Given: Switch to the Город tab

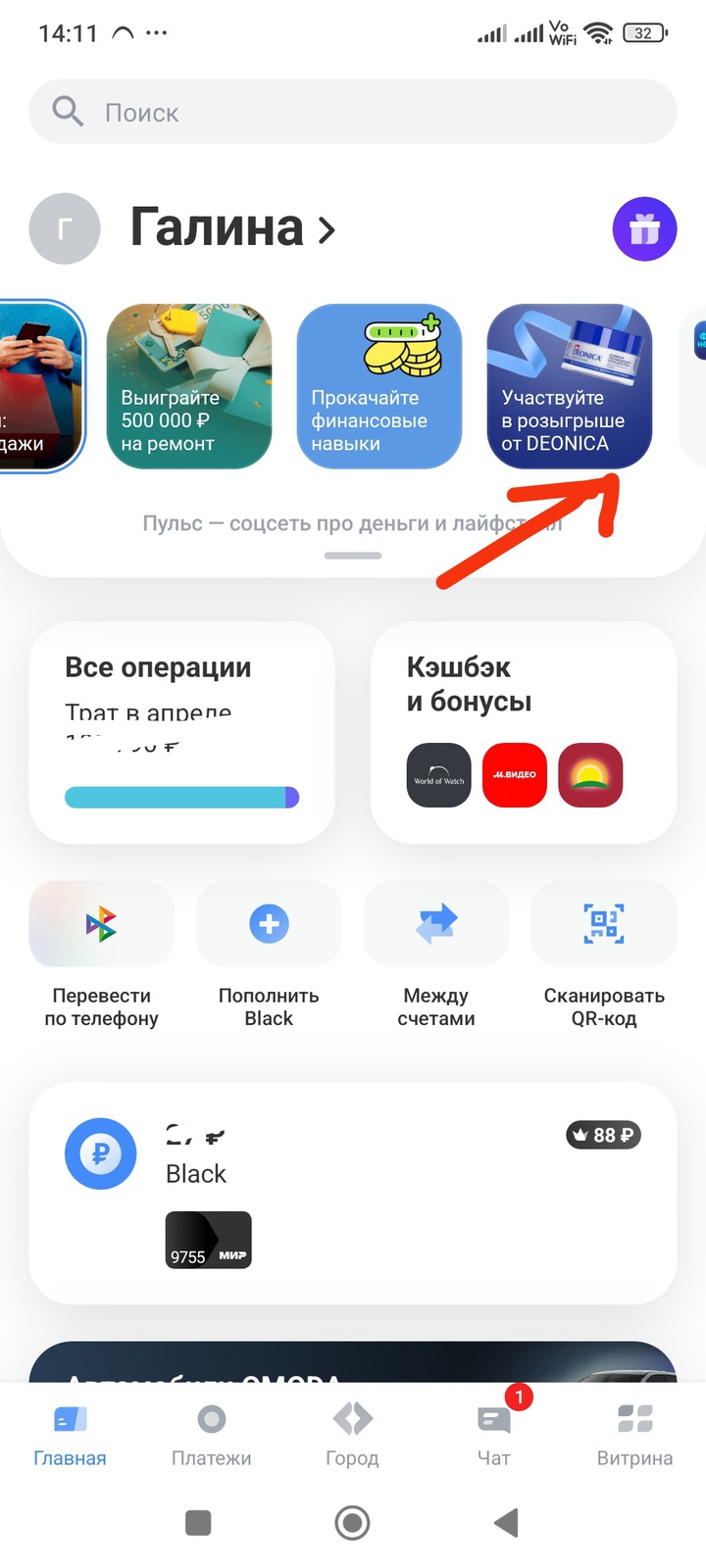Looking at the screenshot, I should (352, 1435).
